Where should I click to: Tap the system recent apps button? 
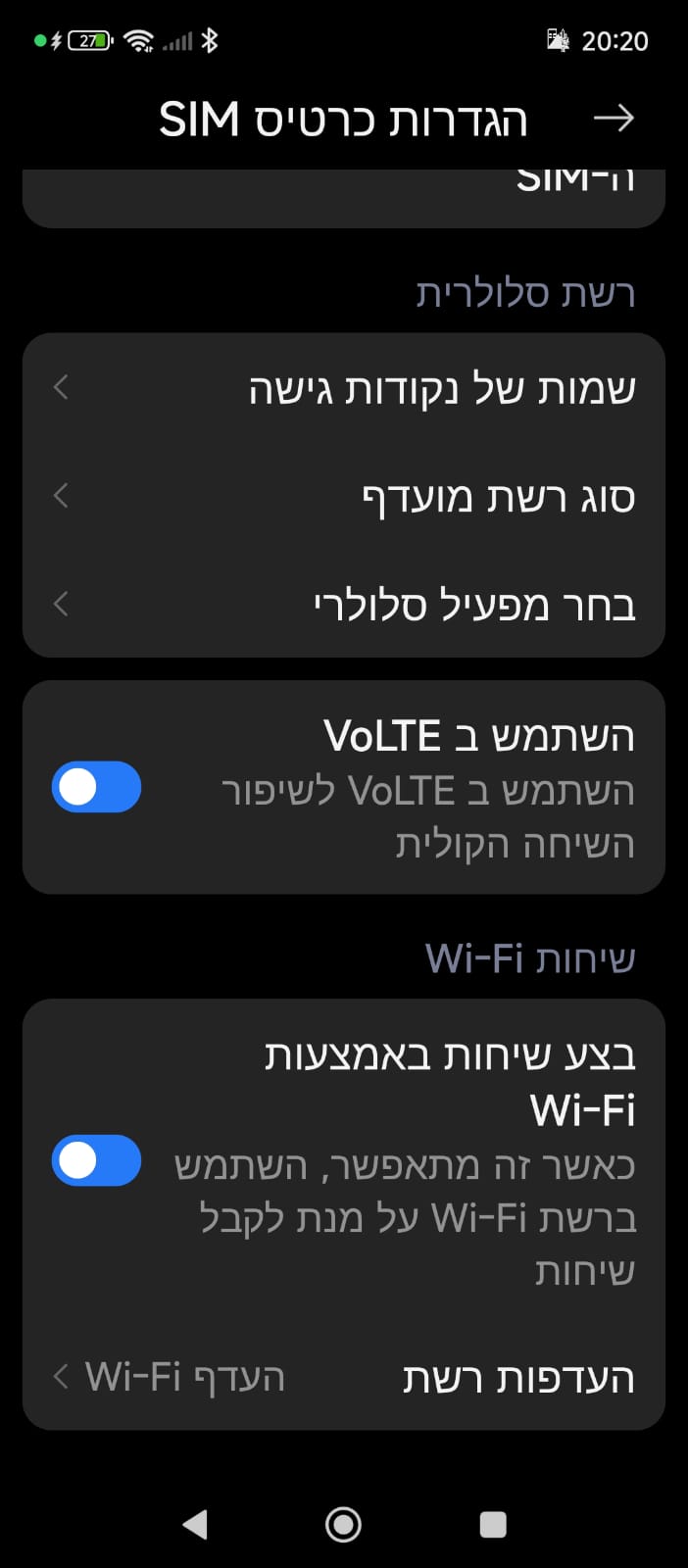click(493, 1524)
